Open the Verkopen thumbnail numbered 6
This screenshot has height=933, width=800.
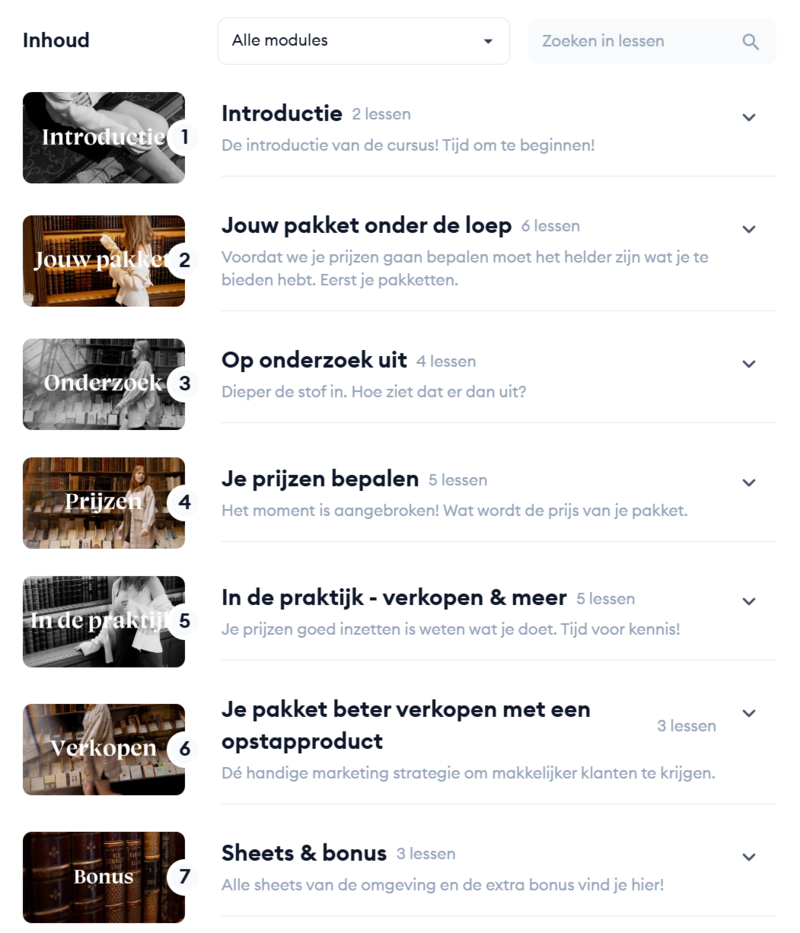point(103,749)
